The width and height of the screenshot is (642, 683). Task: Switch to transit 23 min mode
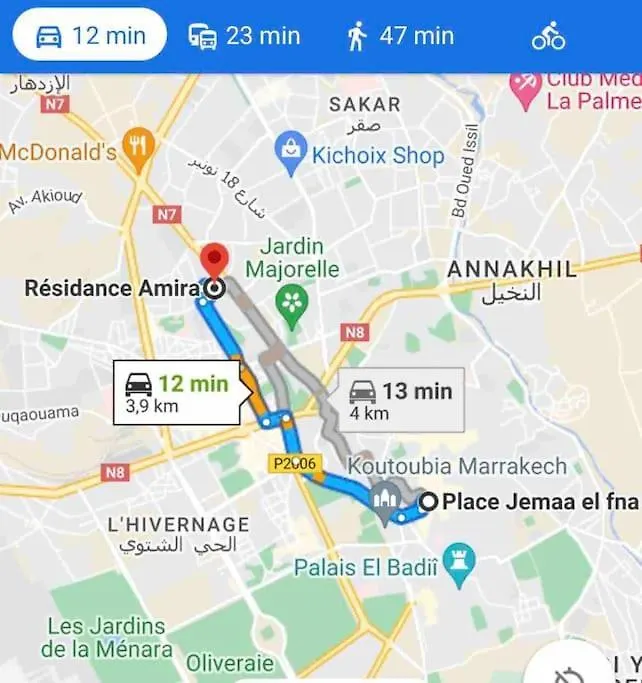click(x=244, y=36)
